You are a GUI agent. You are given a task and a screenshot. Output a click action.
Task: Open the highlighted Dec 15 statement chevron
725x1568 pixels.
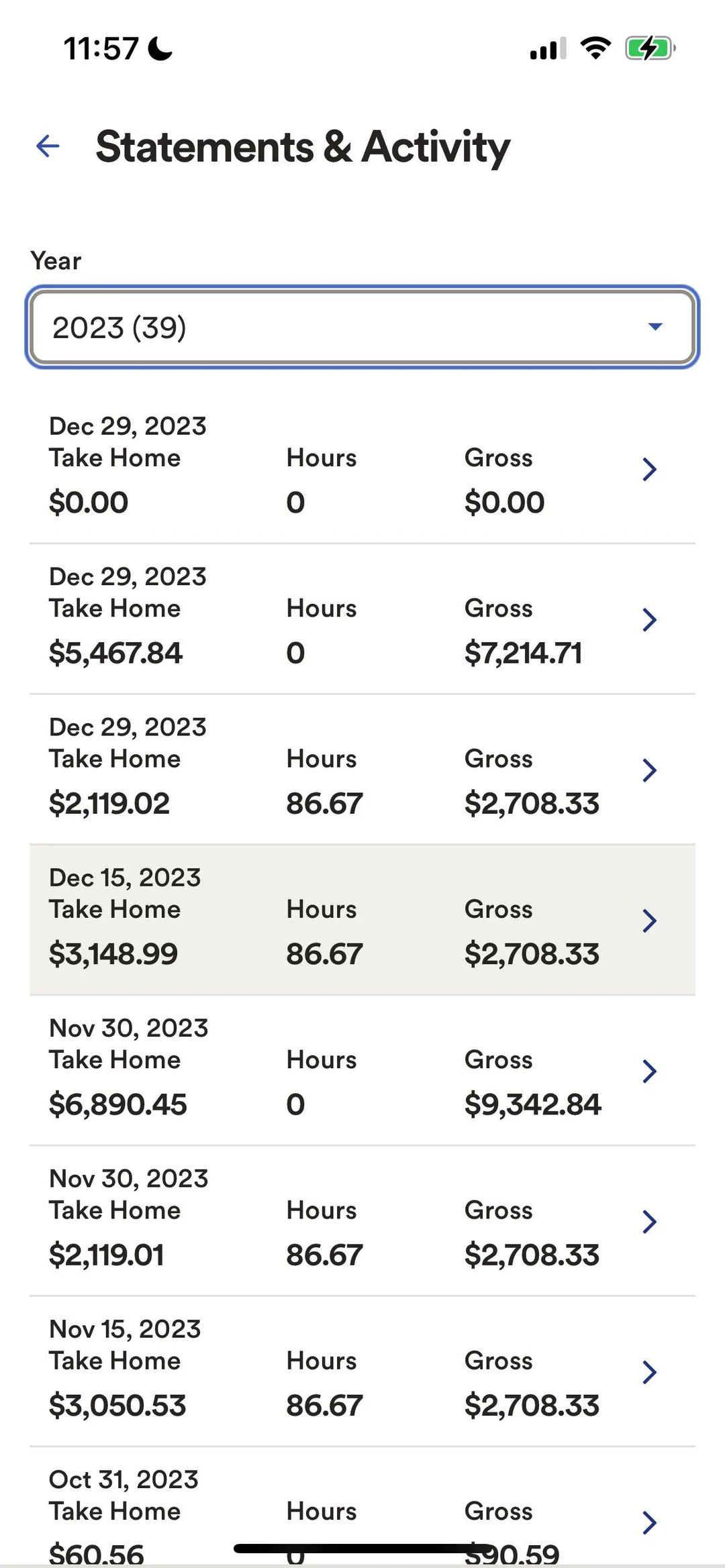pos(648,921)
